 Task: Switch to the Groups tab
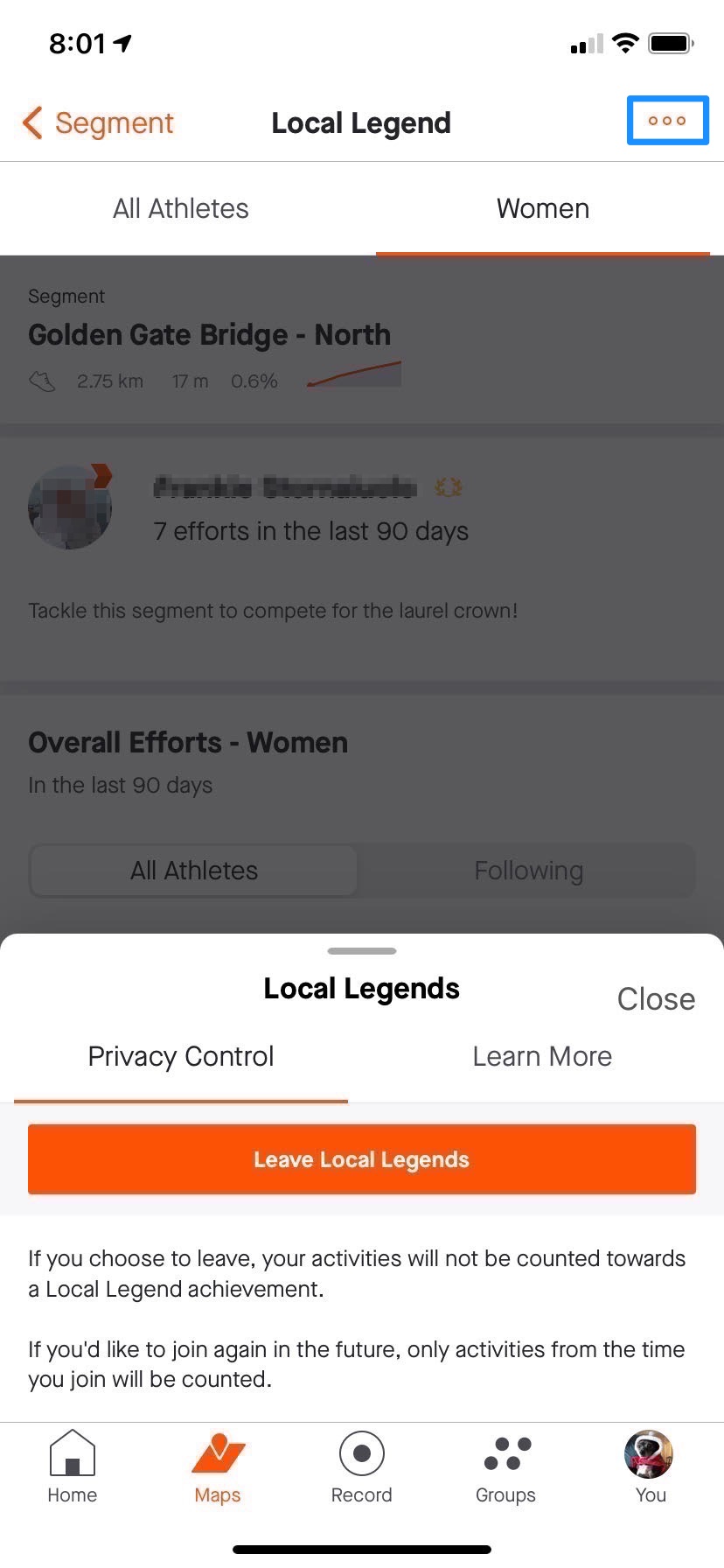pos(506,1466)
